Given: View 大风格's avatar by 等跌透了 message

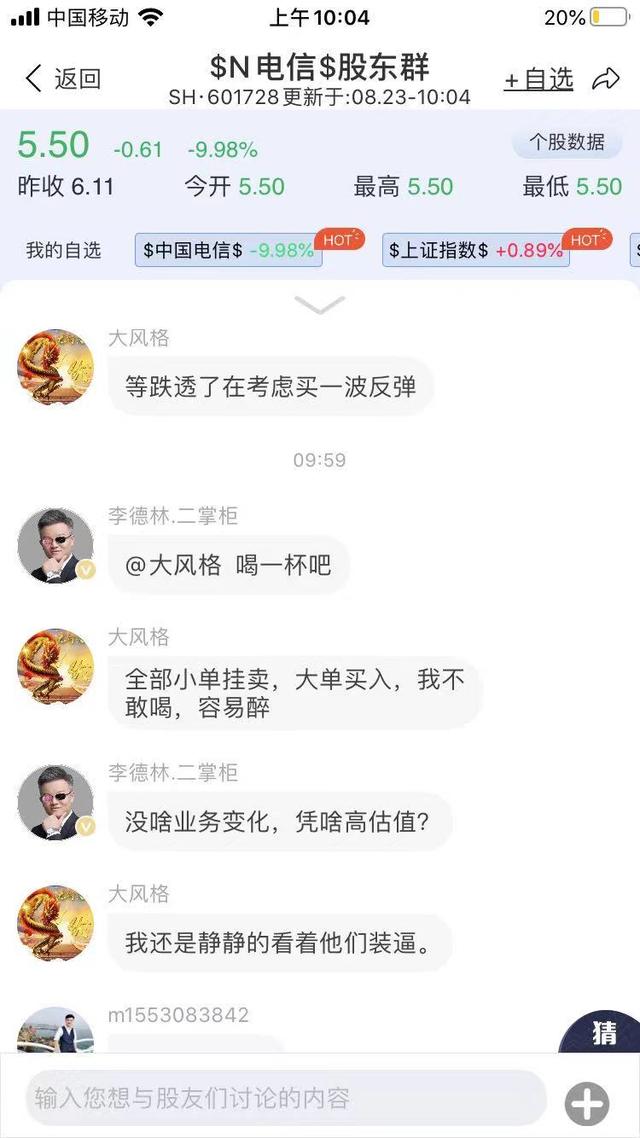Looking at the screenshot, I should pos(55,367).
